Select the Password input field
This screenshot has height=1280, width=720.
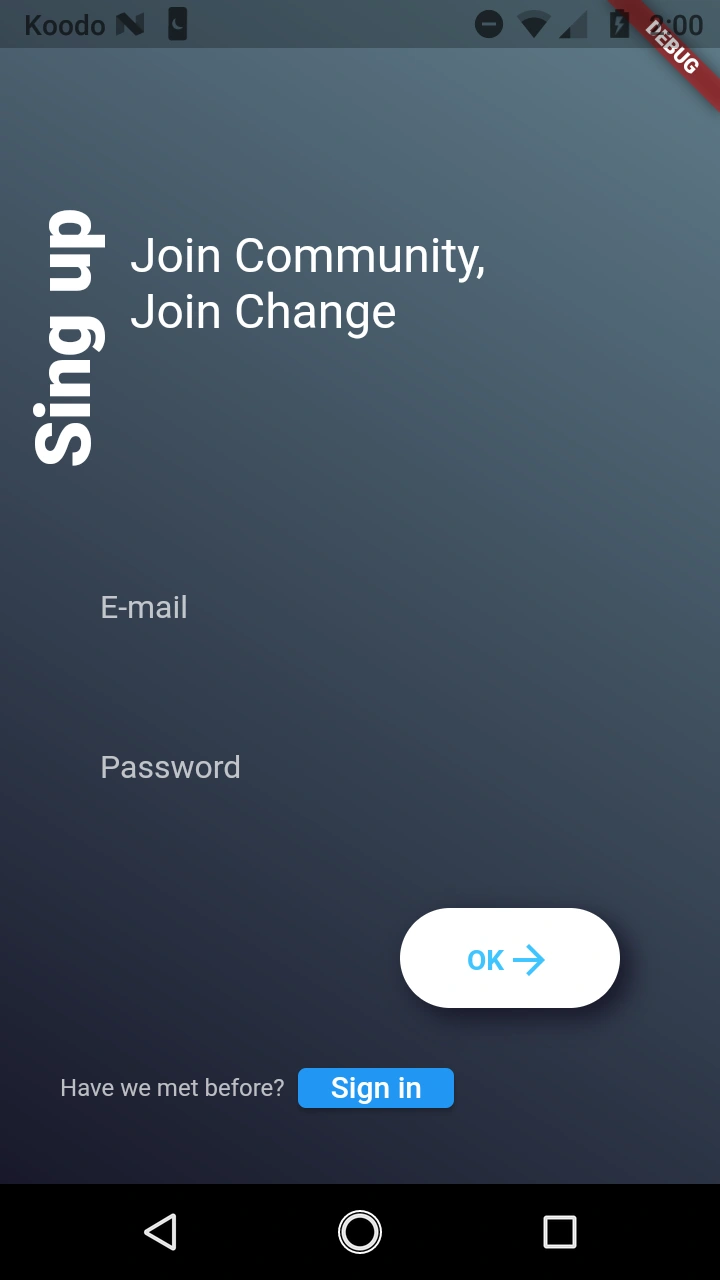point(360,768)
